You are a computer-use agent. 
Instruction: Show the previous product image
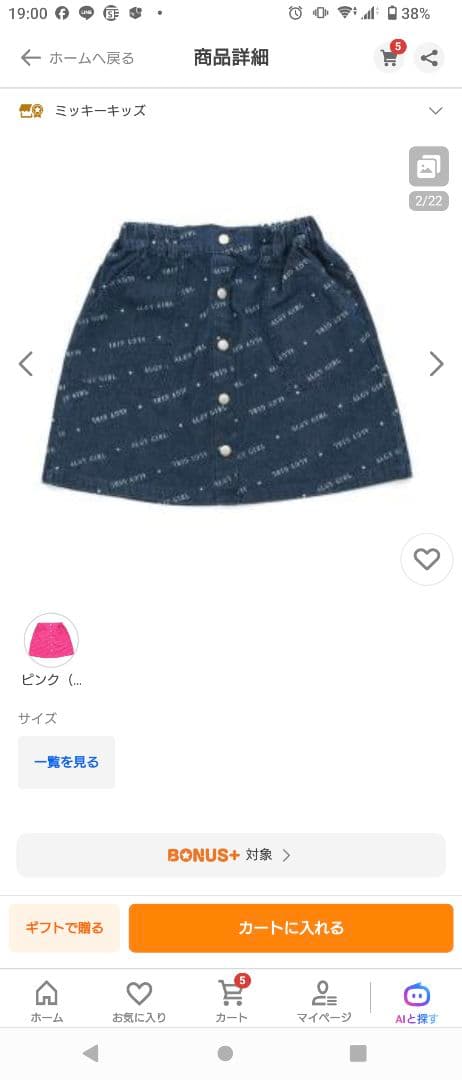(x=25, y=364)
